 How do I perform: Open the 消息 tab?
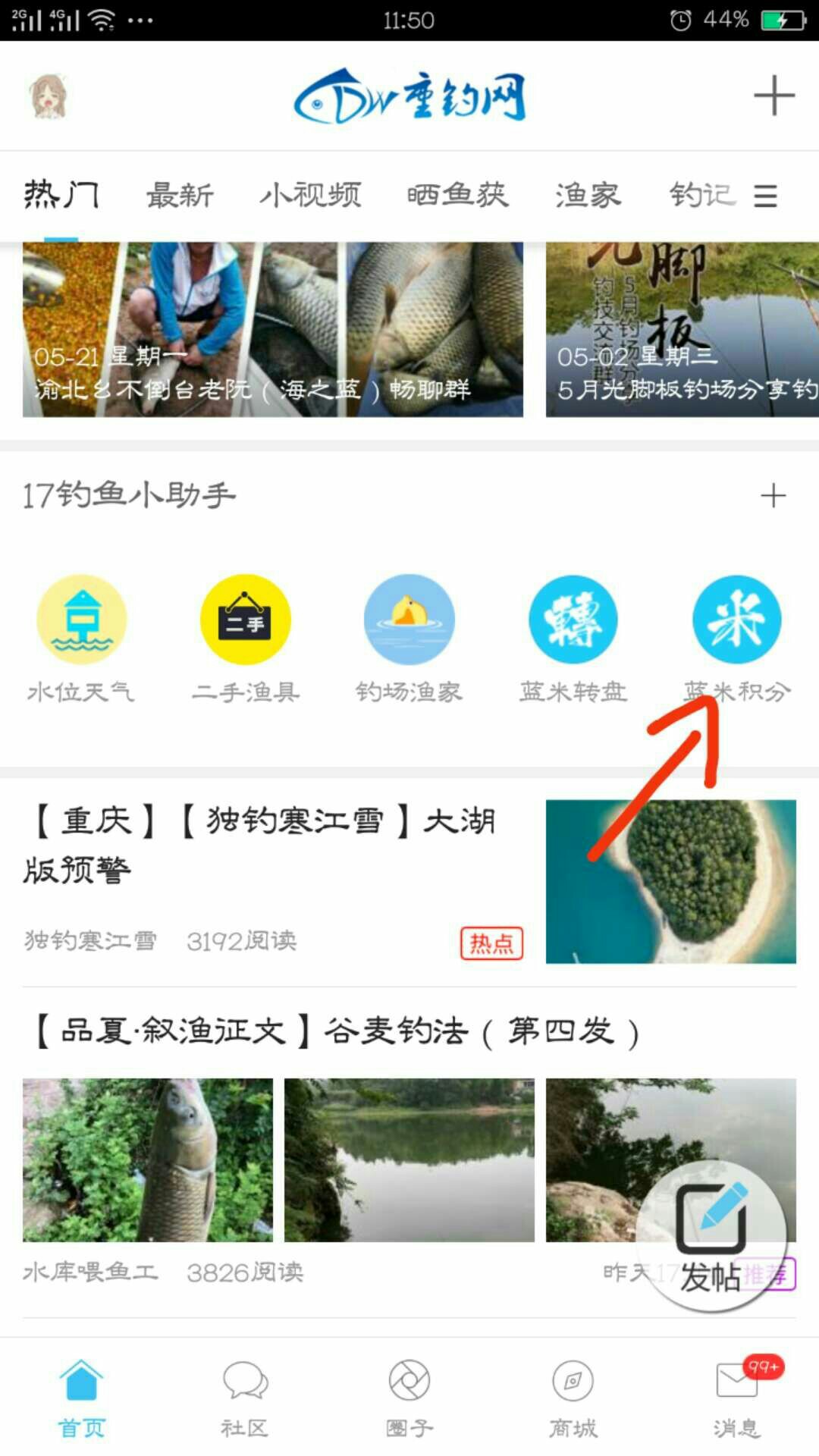[736, 1397]
